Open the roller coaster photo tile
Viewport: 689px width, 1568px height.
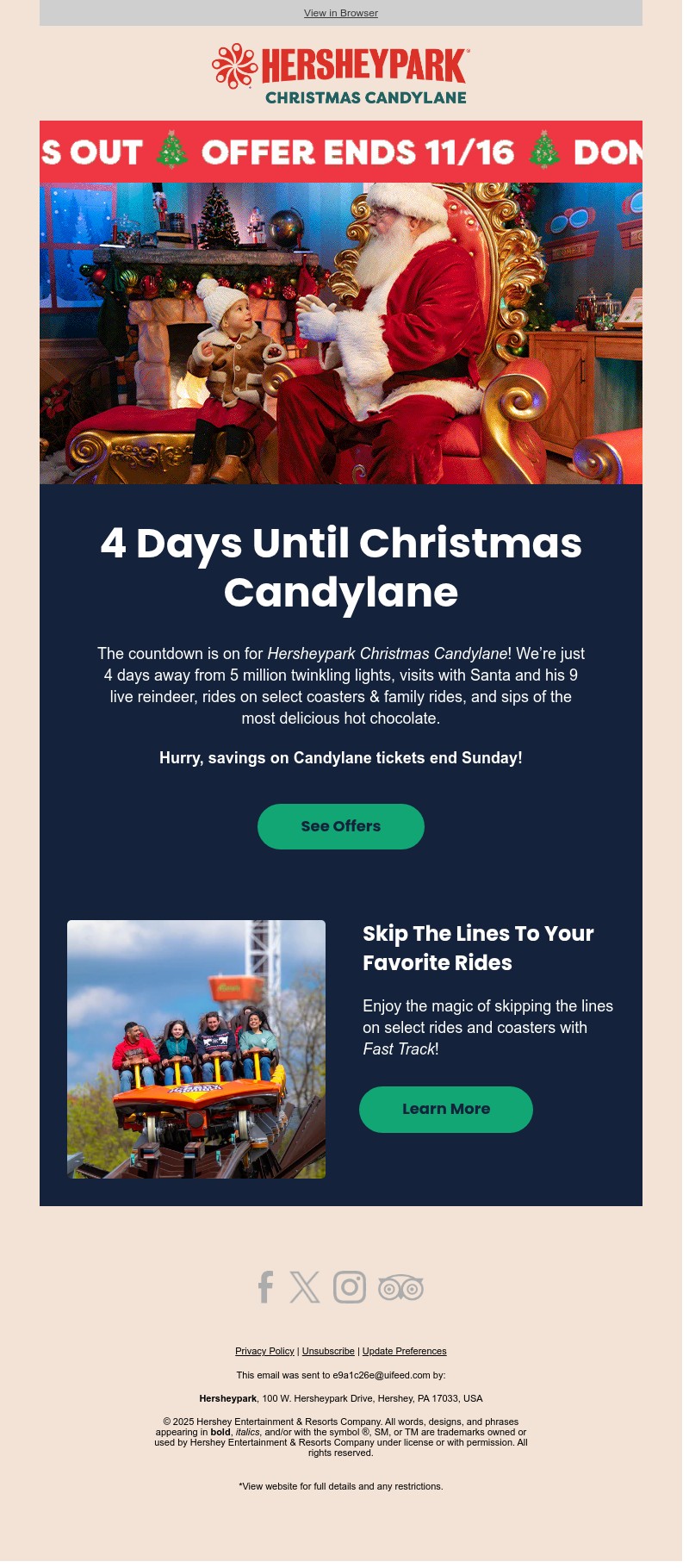pyautogui.click(x=196, y=1048)
